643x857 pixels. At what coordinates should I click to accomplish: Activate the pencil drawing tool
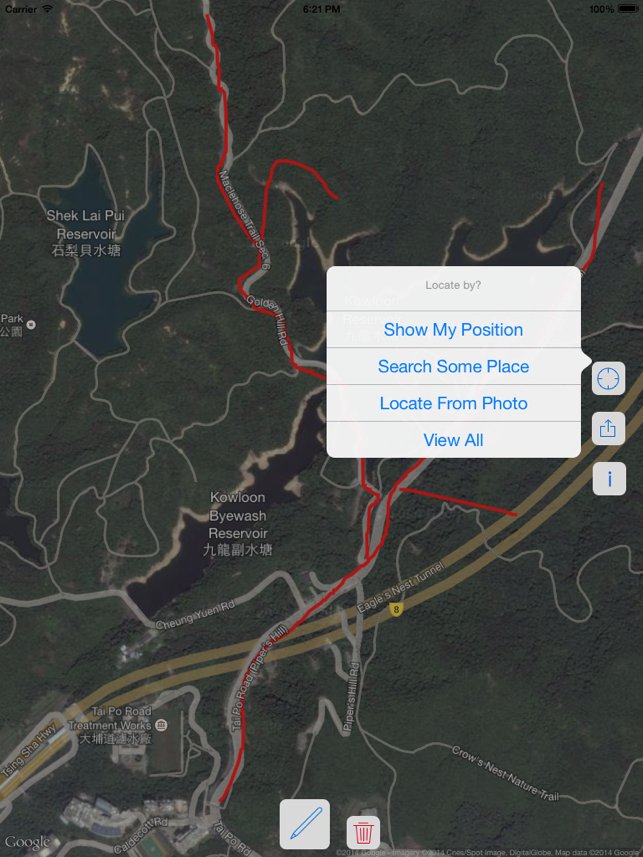[305, 825]
